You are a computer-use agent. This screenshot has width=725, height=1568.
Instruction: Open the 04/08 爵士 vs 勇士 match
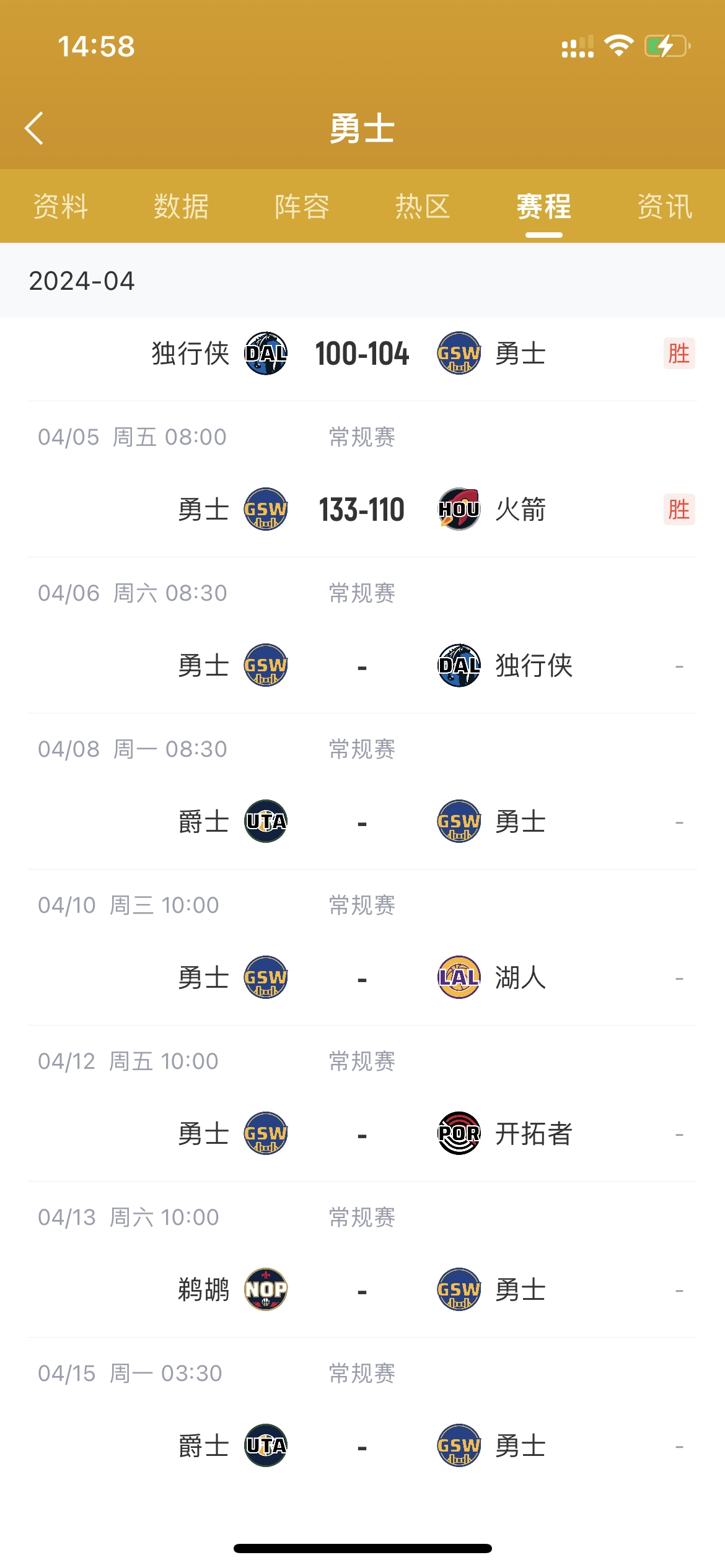(362, 822)
